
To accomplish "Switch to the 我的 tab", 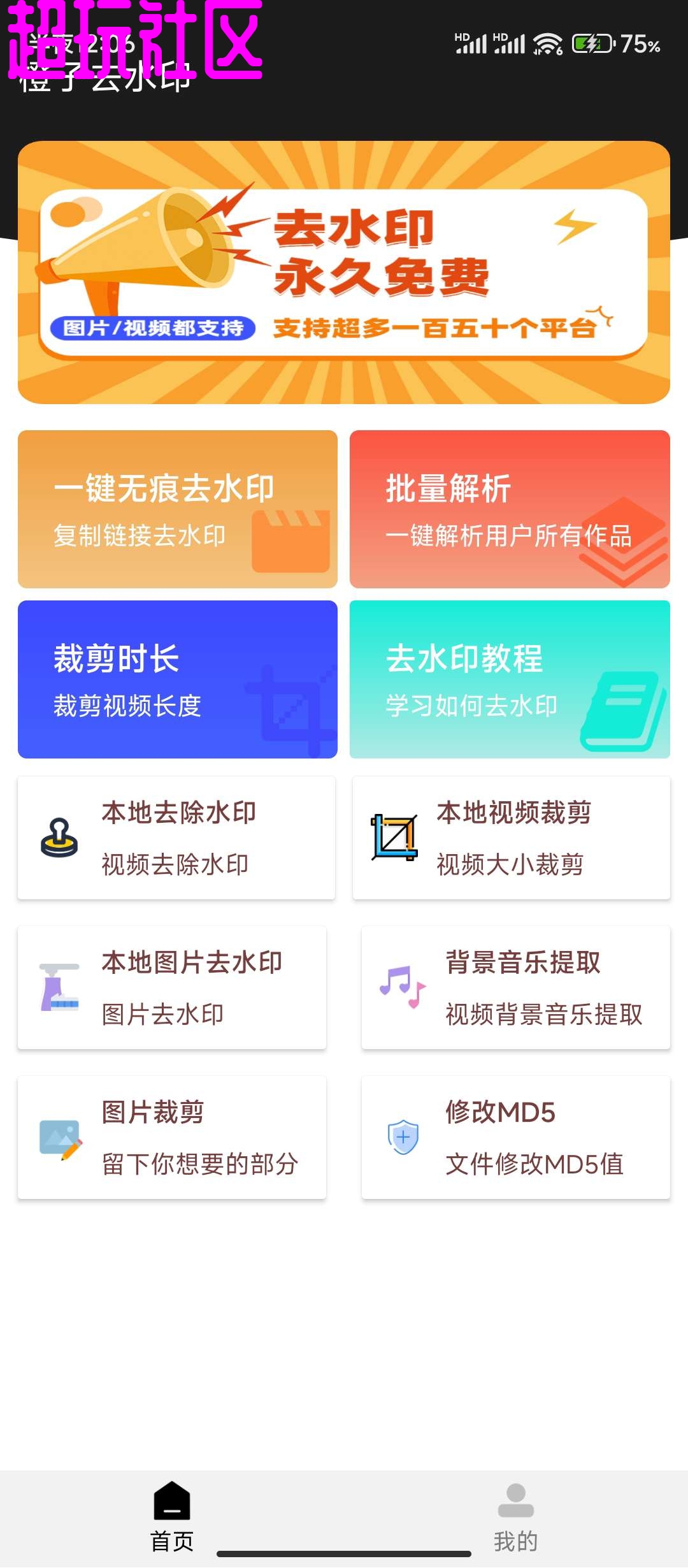I will coord(515,1517).
